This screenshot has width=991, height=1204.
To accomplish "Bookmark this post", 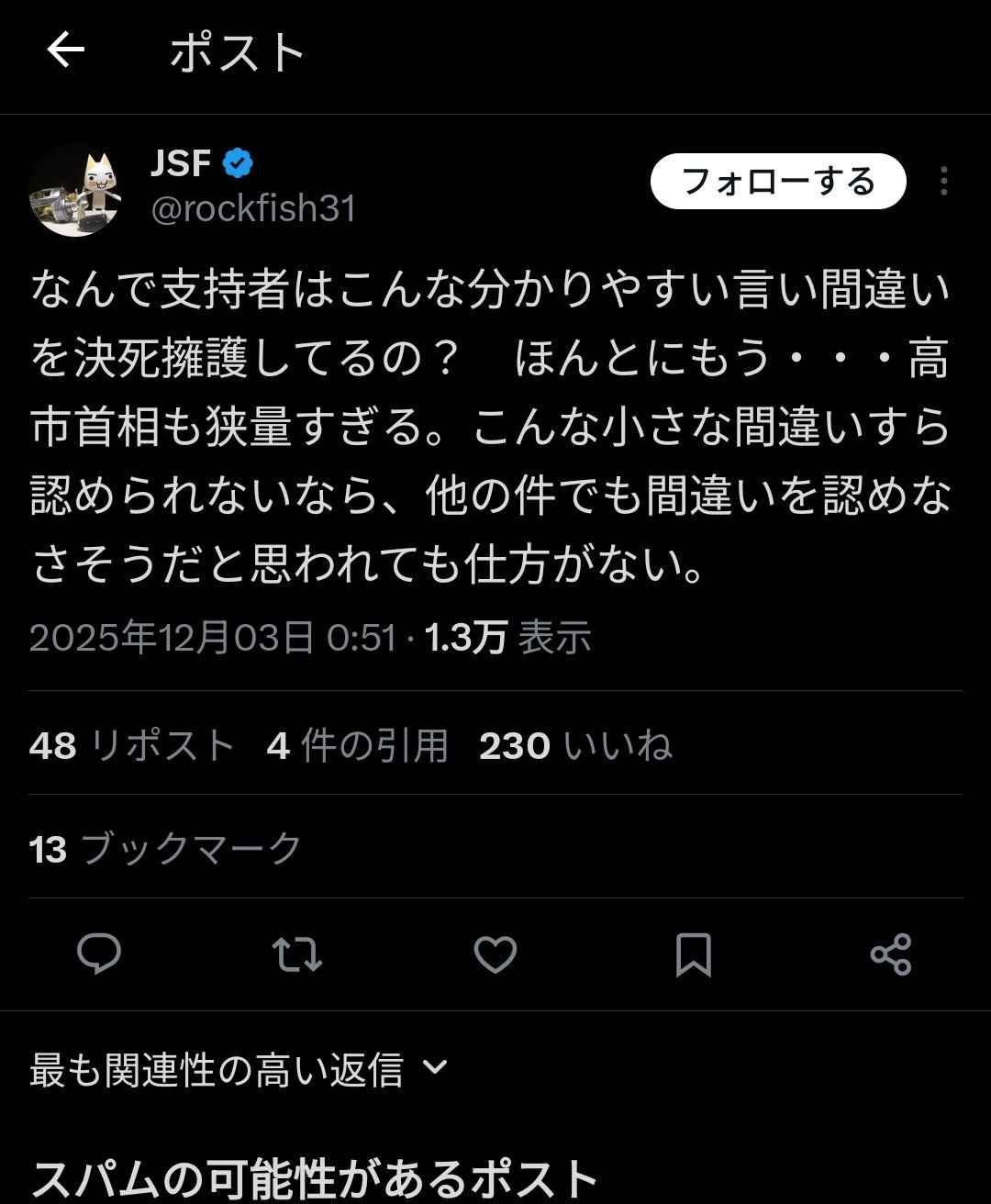I will (x=693, y=954).
